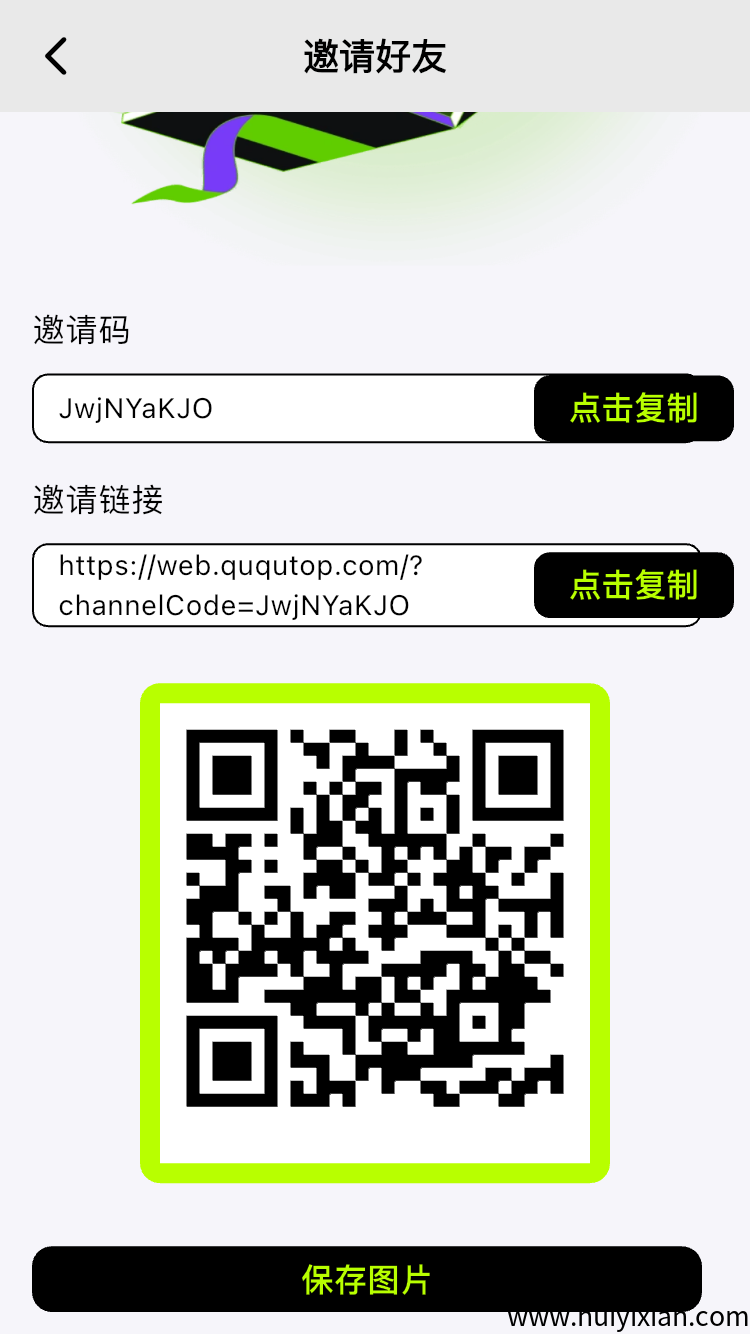Click the 邀请好友 title text
750x1334 pixels.
pos(375,57)
